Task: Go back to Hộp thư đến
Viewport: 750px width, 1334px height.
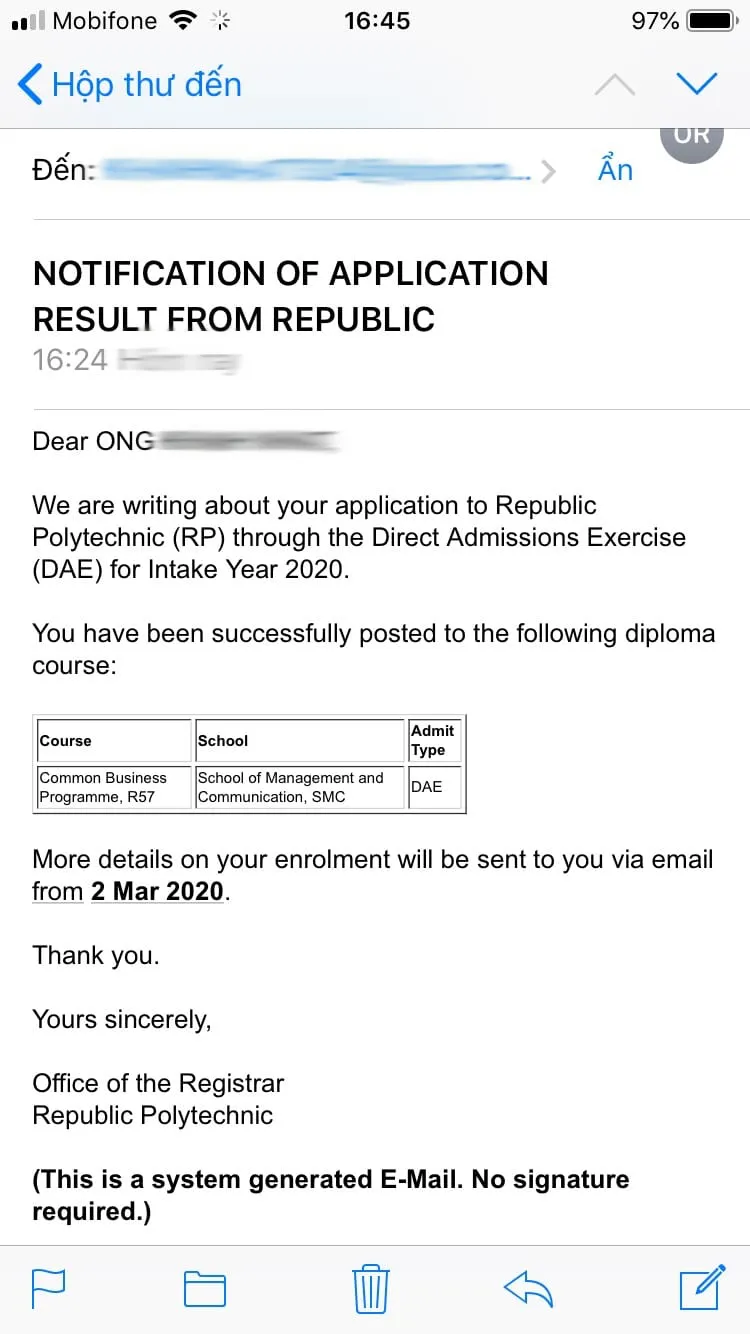Action: (129, 84)
